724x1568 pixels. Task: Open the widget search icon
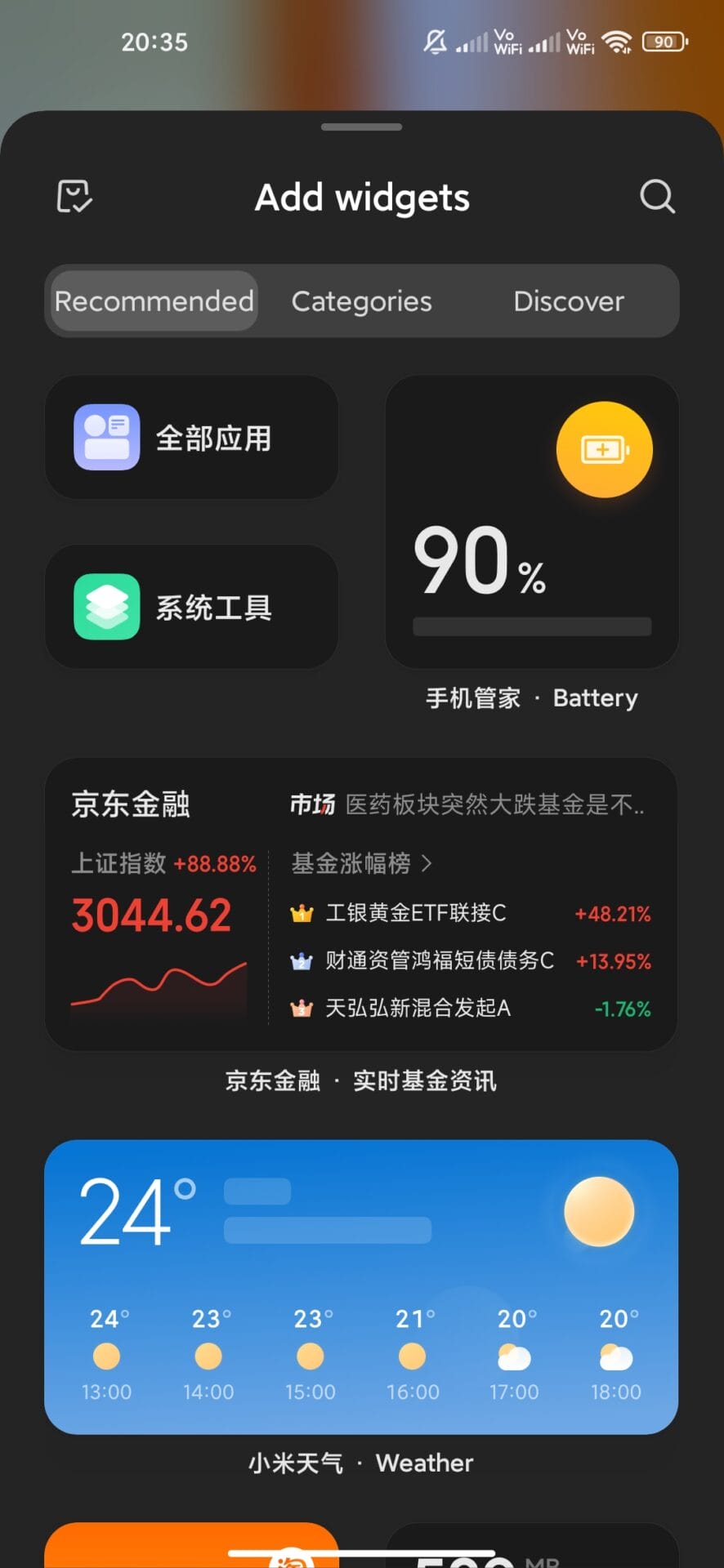[x=657, y=197]
